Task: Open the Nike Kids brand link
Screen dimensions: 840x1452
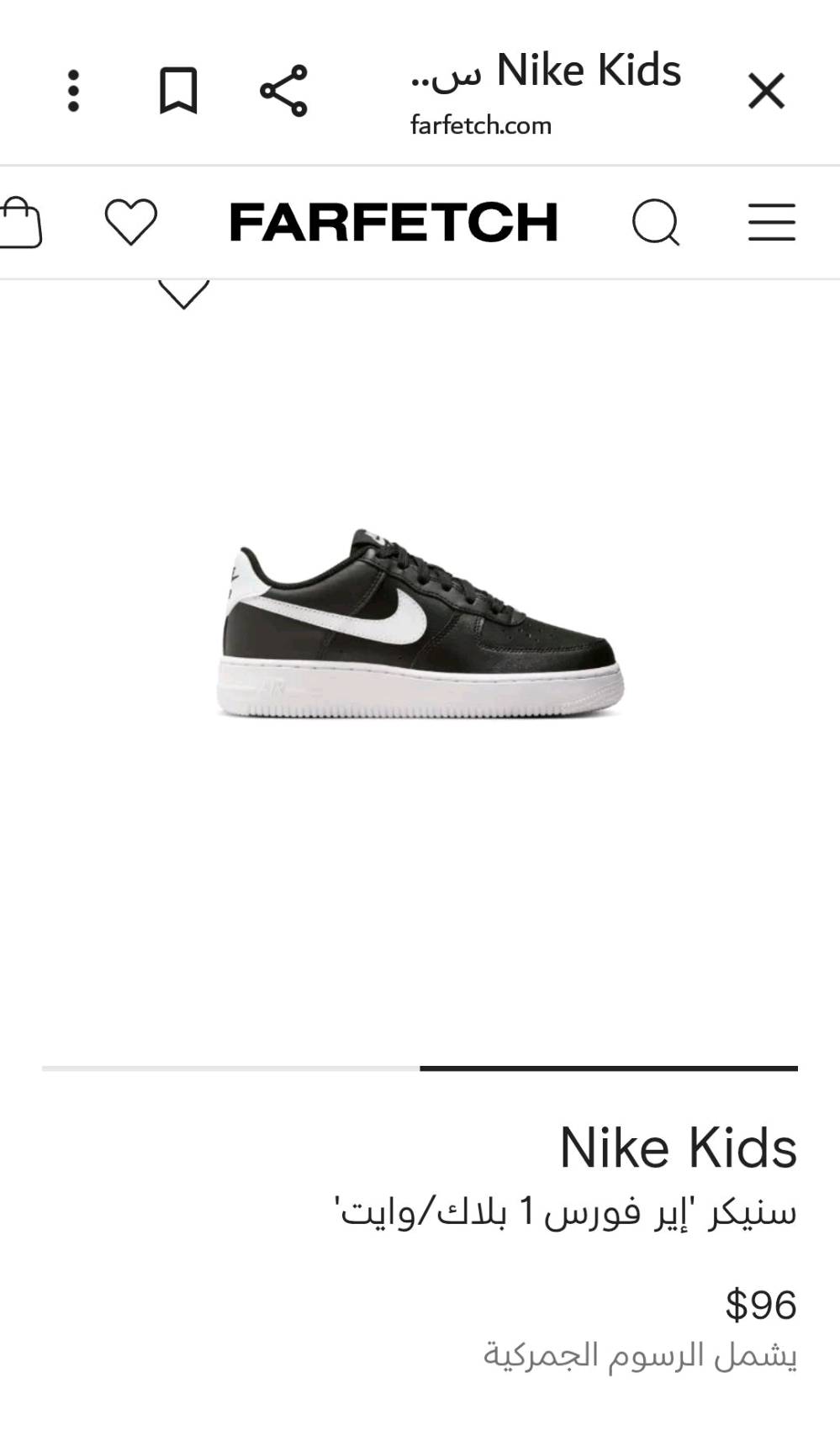Action: [678, 1148]
